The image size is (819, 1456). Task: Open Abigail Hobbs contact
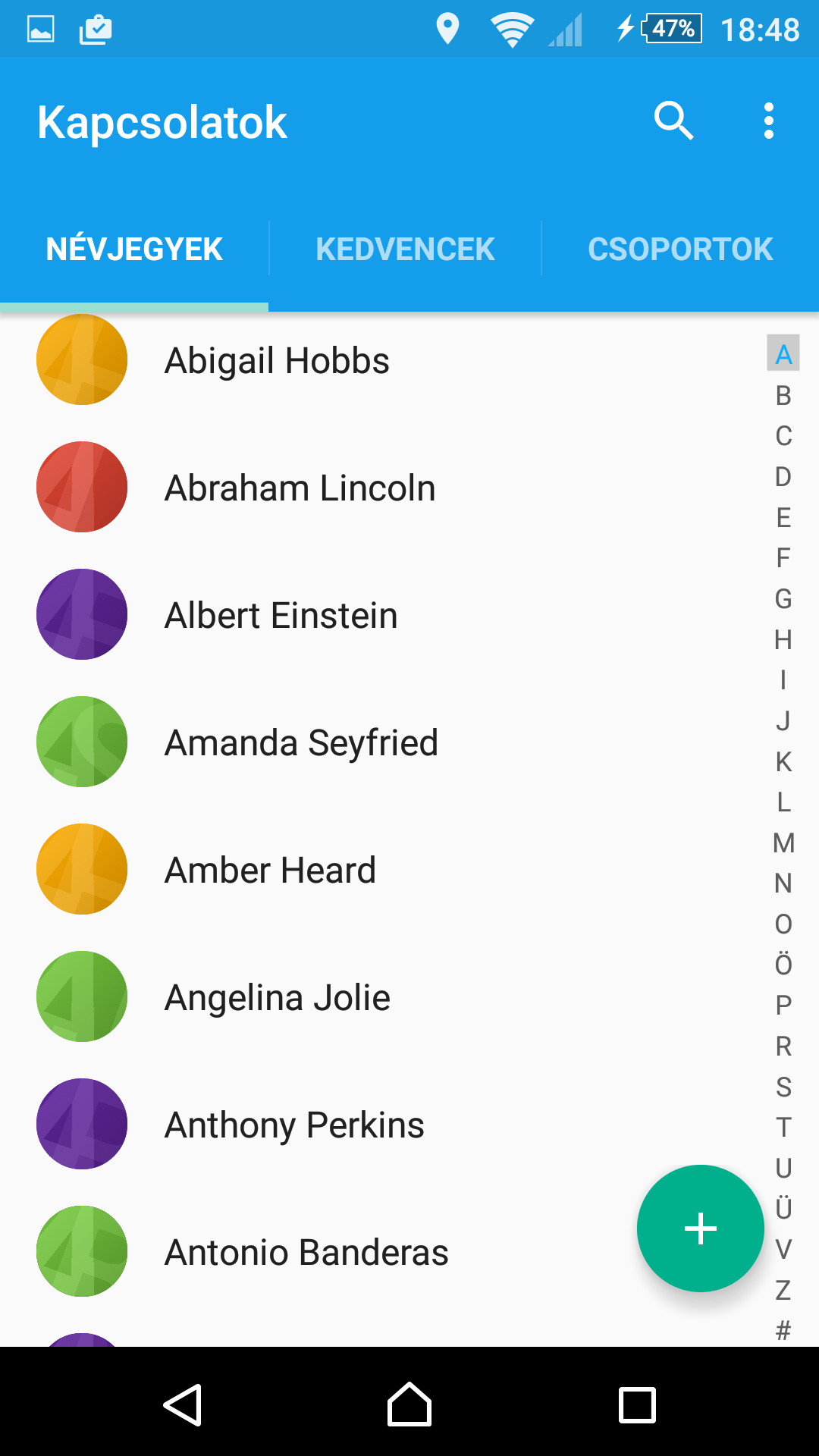pos(379,360)
